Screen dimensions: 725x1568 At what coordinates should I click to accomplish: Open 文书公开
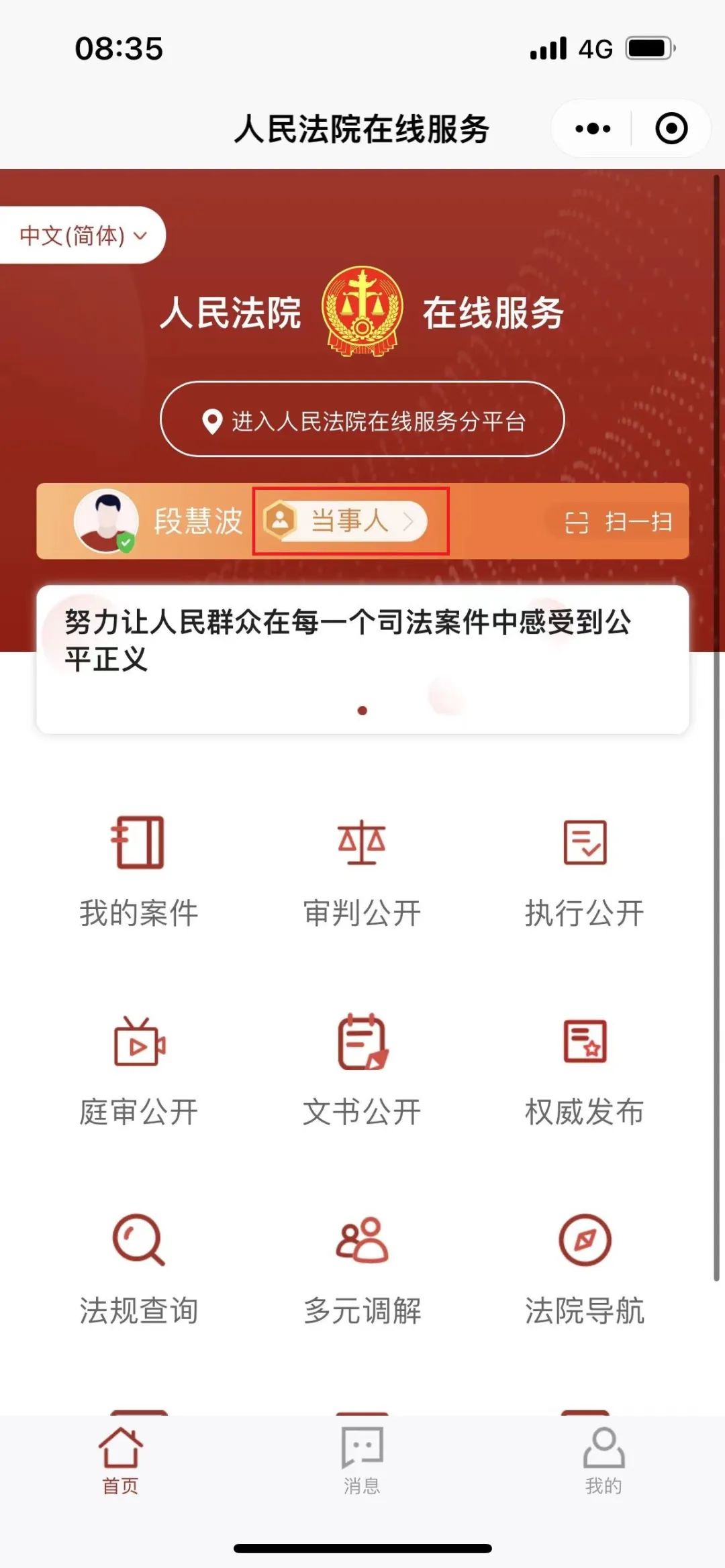(362, 1069)
